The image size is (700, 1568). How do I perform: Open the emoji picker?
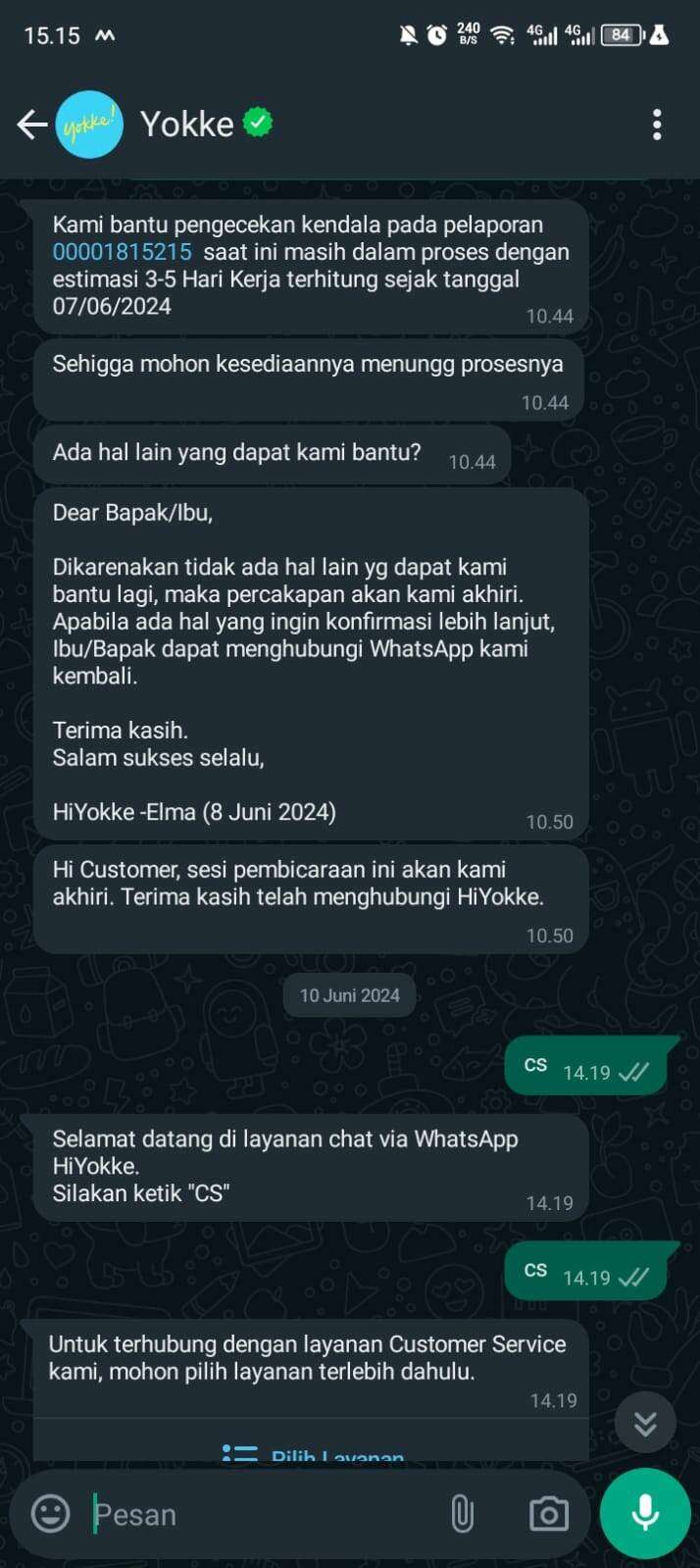(x=51, y=1514)
